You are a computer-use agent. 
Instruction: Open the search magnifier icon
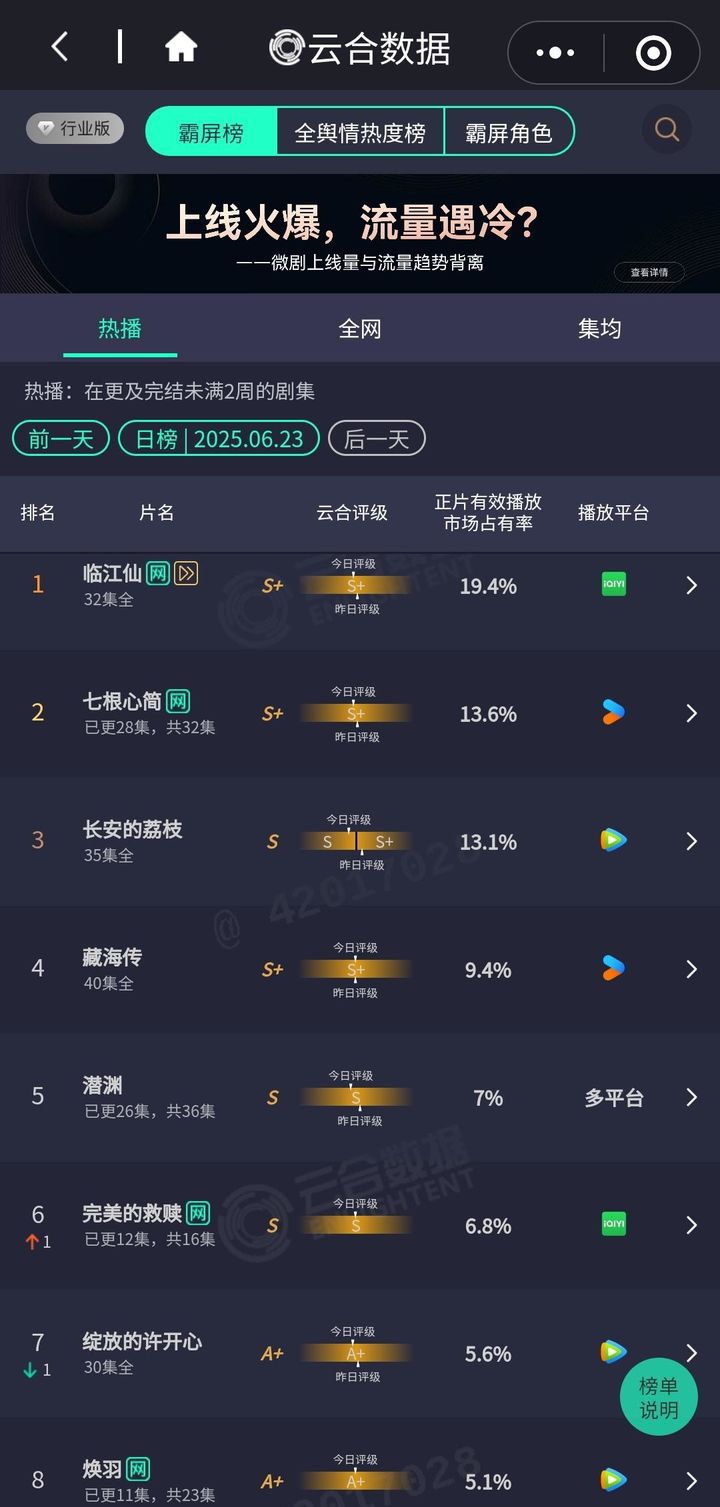click(667, 129)
